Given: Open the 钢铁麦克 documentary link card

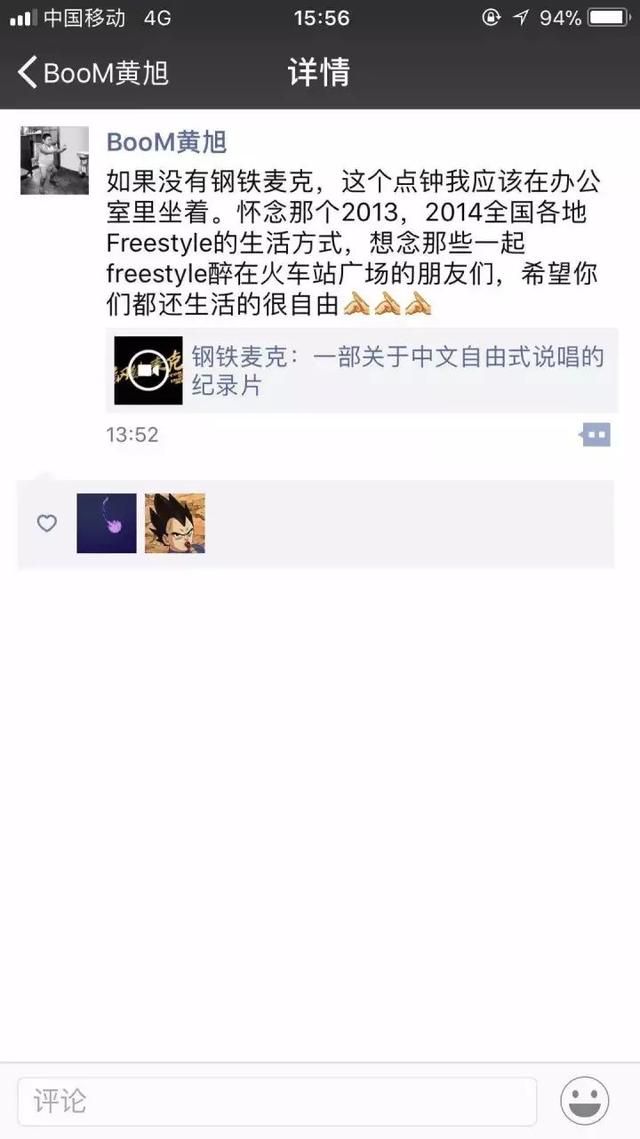Looking at the screenshot, I should tap(362, 370).
